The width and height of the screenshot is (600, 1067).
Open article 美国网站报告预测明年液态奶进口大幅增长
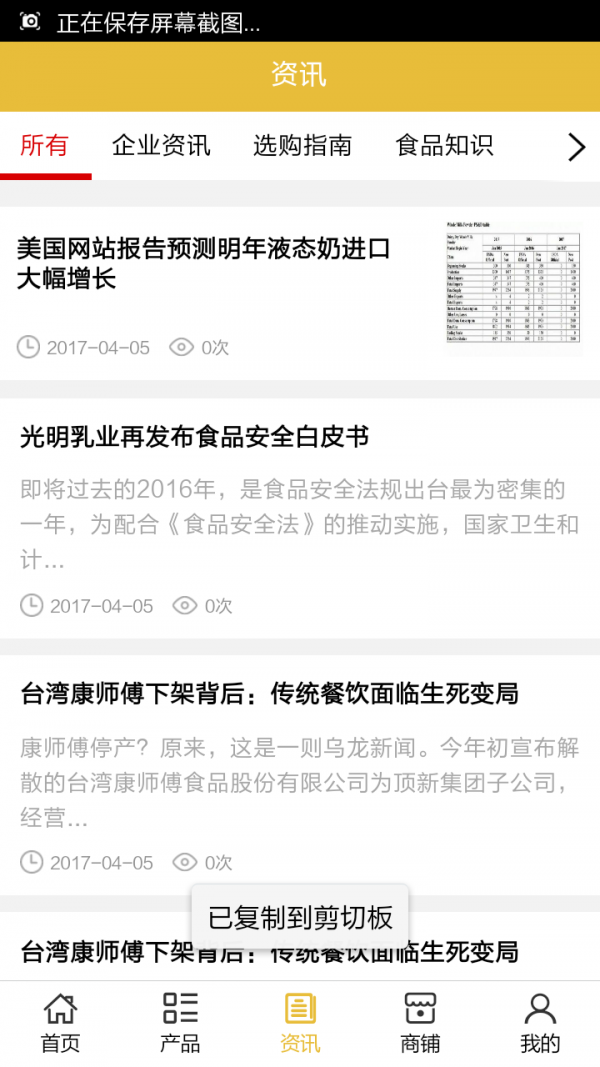(x=204, y=263)
